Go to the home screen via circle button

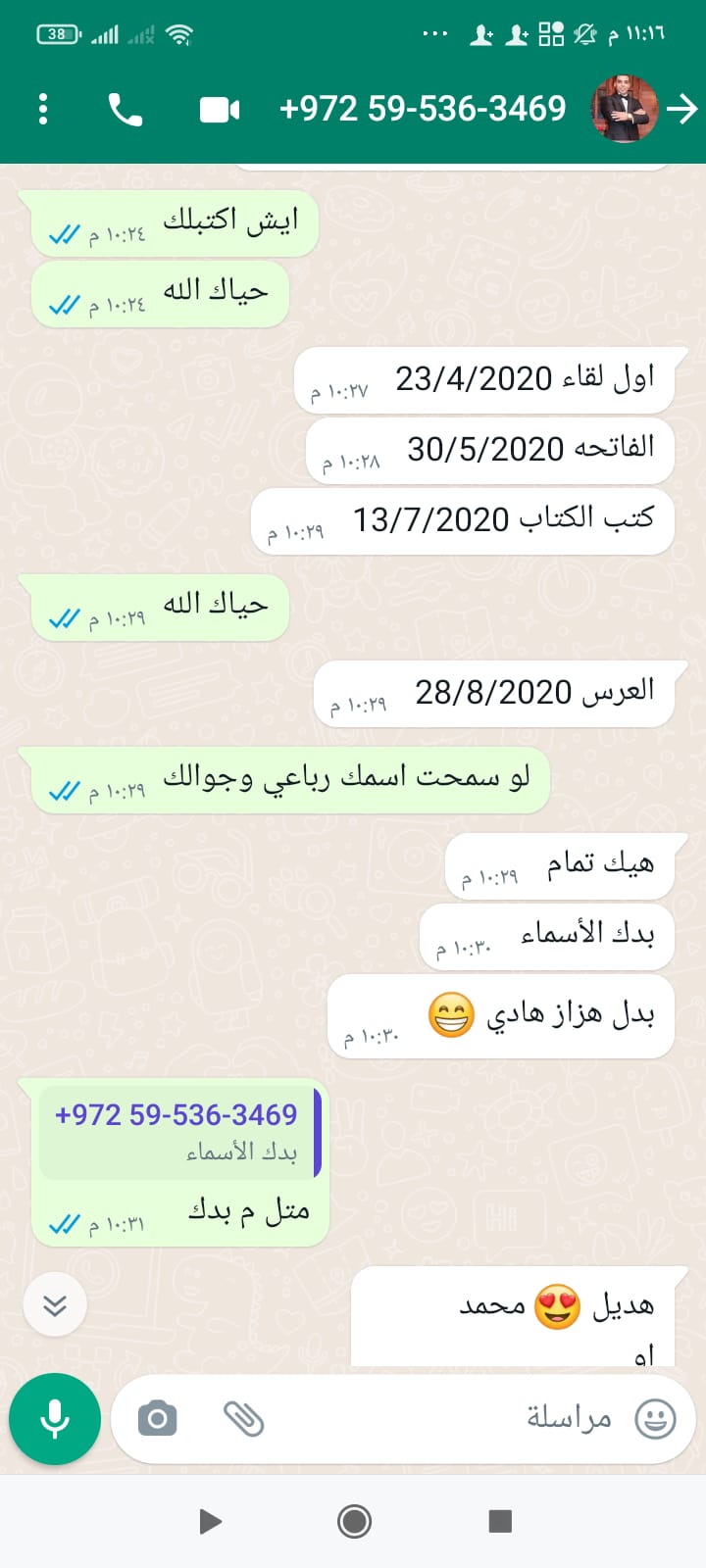(x=354, y=1521)
